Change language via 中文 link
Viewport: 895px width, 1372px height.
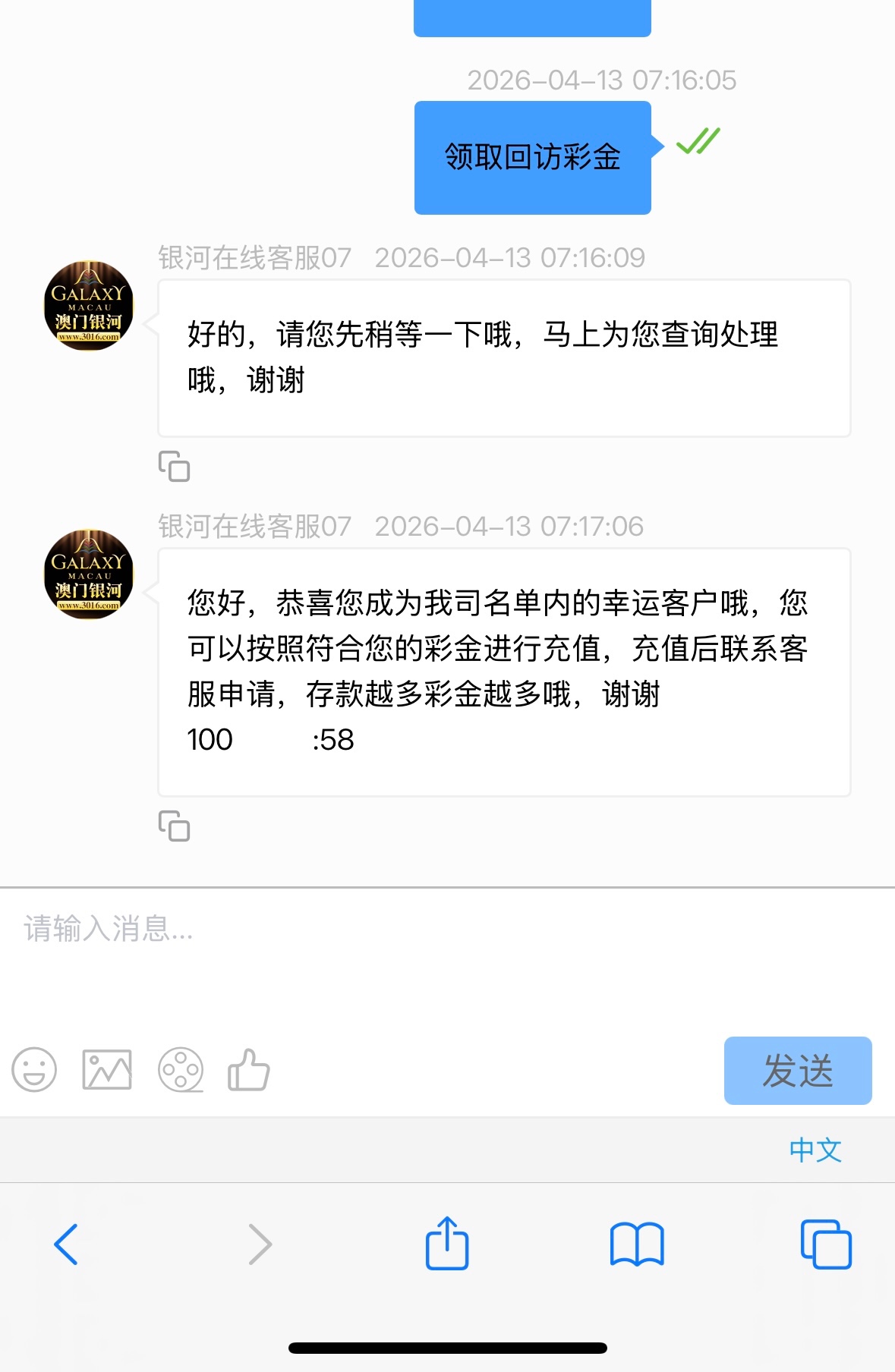pyautogui.click(x=815, y=1150)
